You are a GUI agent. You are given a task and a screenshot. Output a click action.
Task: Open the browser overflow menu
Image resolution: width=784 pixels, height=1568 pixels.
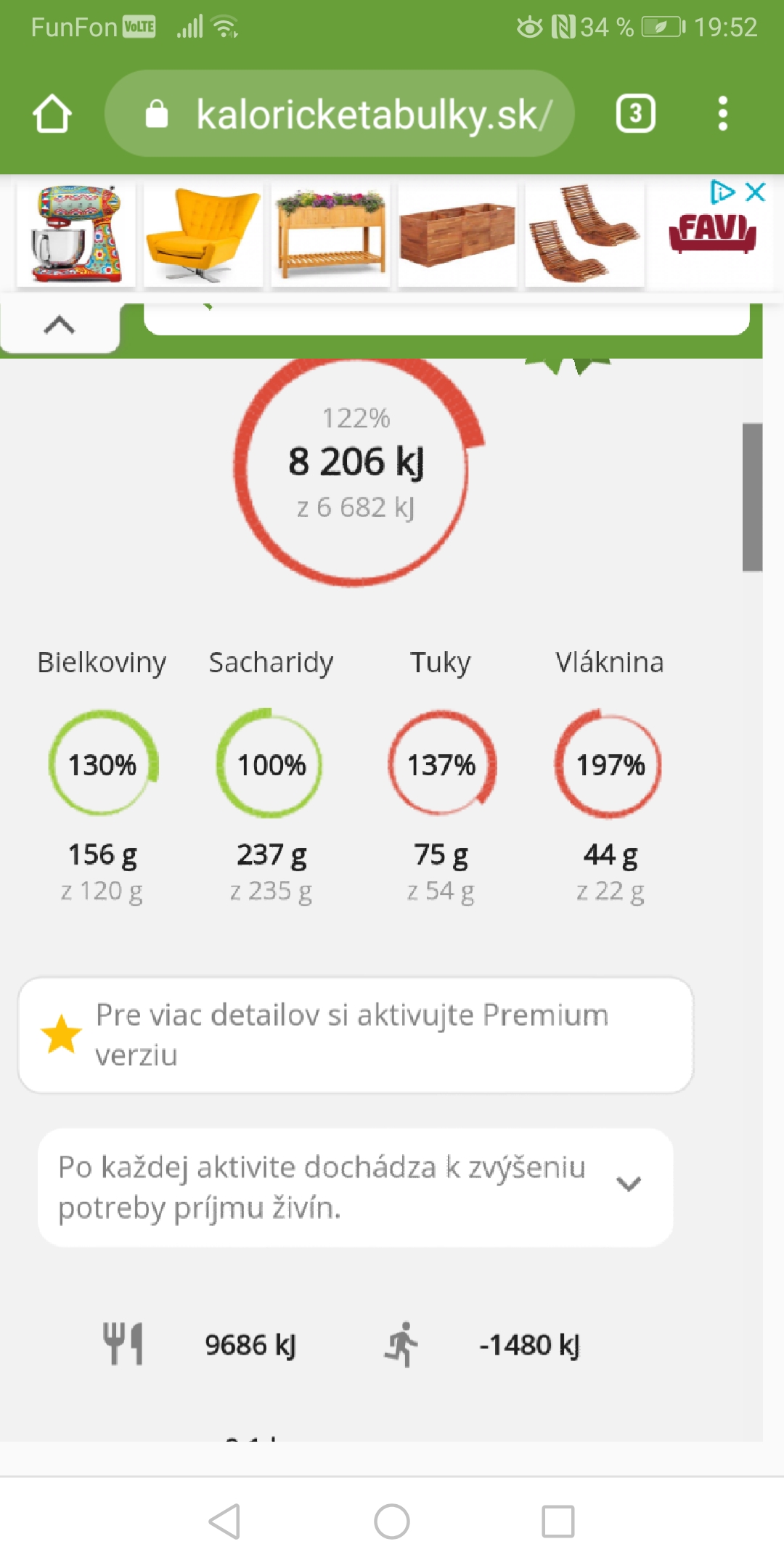pyautogui.click(x=722, y=114)
